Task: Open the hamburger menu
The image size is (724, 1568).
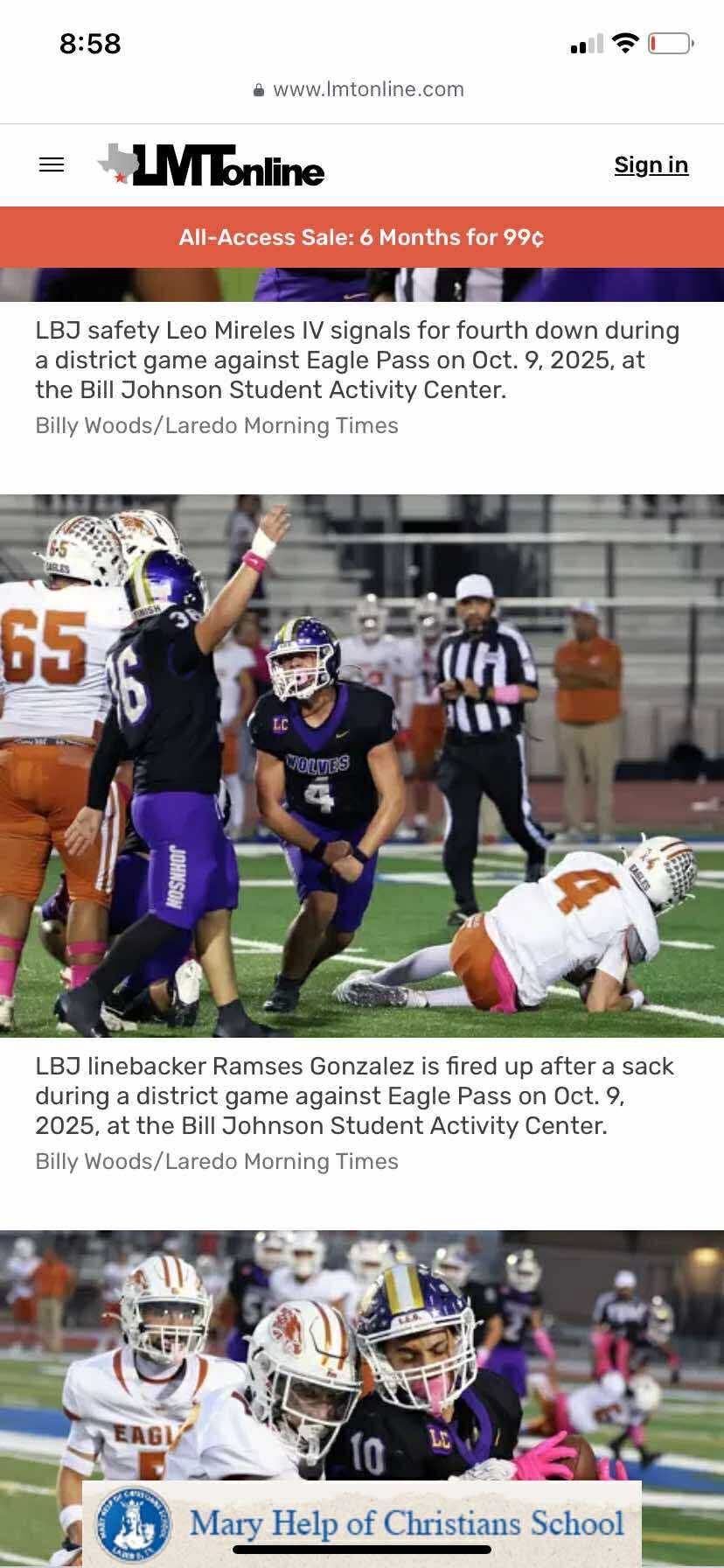Action: coord(52,164)
